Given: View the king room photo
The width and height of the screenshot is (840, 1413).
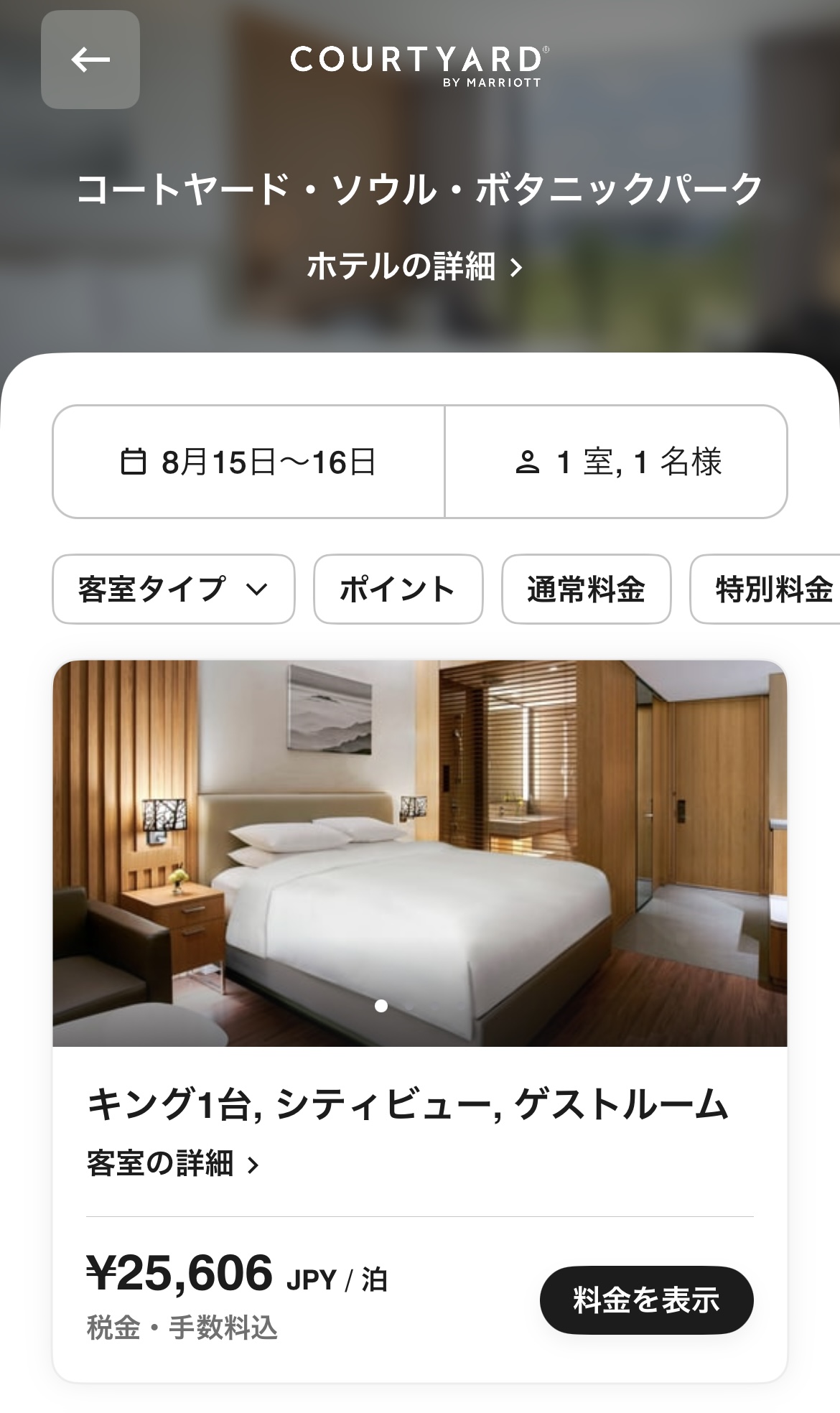Looking at the screenshot, I should 420,853.
